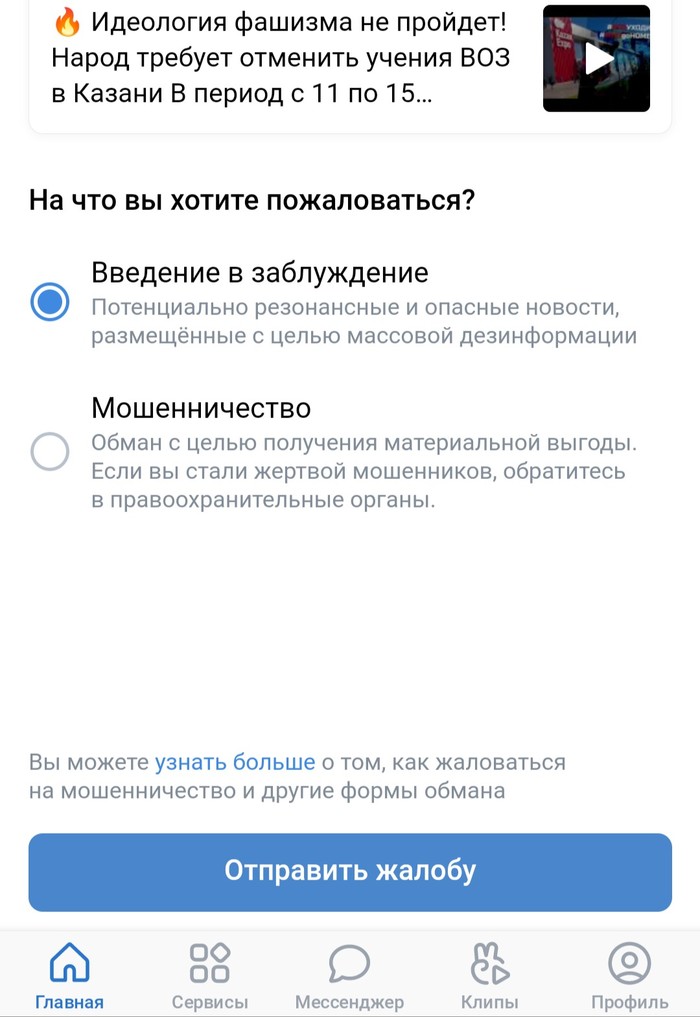Select the Введение в заблуждение option
Screen dimensions: 700x1017
coord(49,302)
